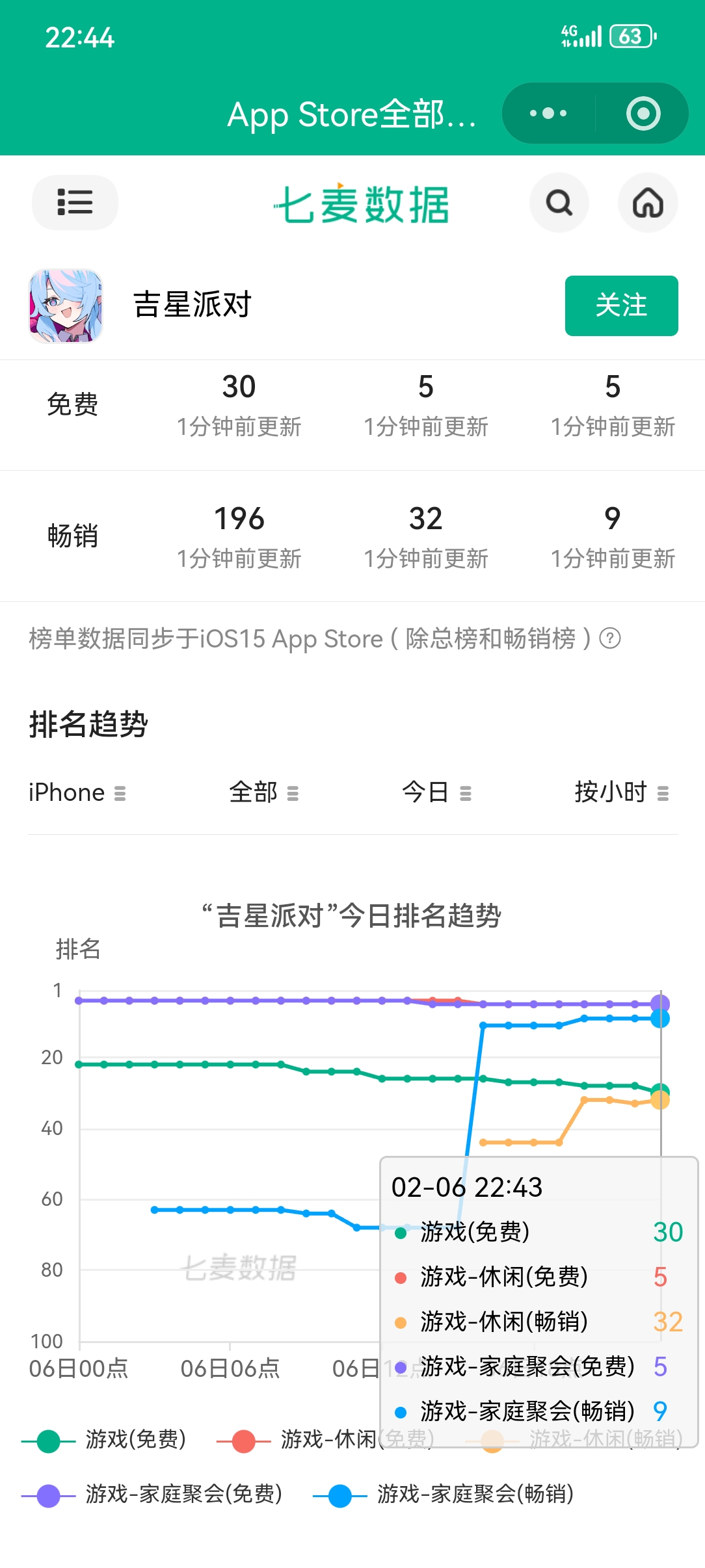Toggle 游戏-家庭聚会(免费) legend series
This screenshot has height=1568, width=705.
(x=153, y=1495)
